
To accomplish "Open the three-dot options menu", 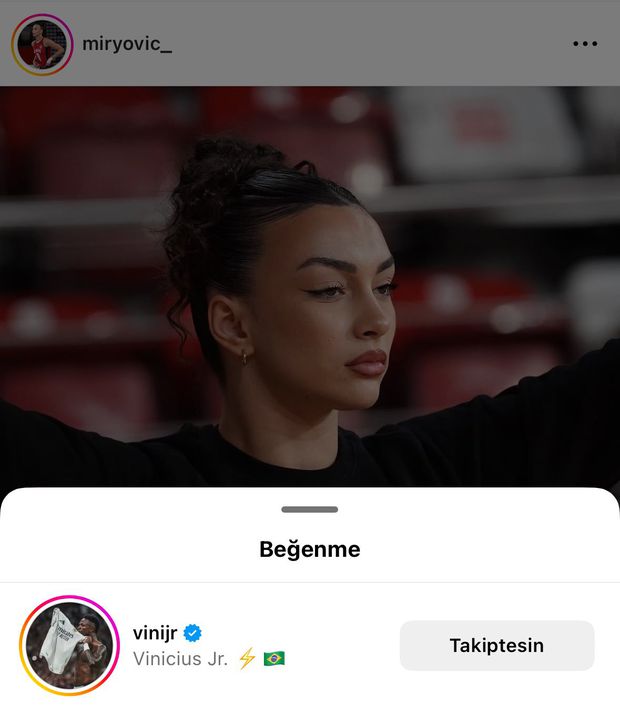I will [x=585, y=44].
